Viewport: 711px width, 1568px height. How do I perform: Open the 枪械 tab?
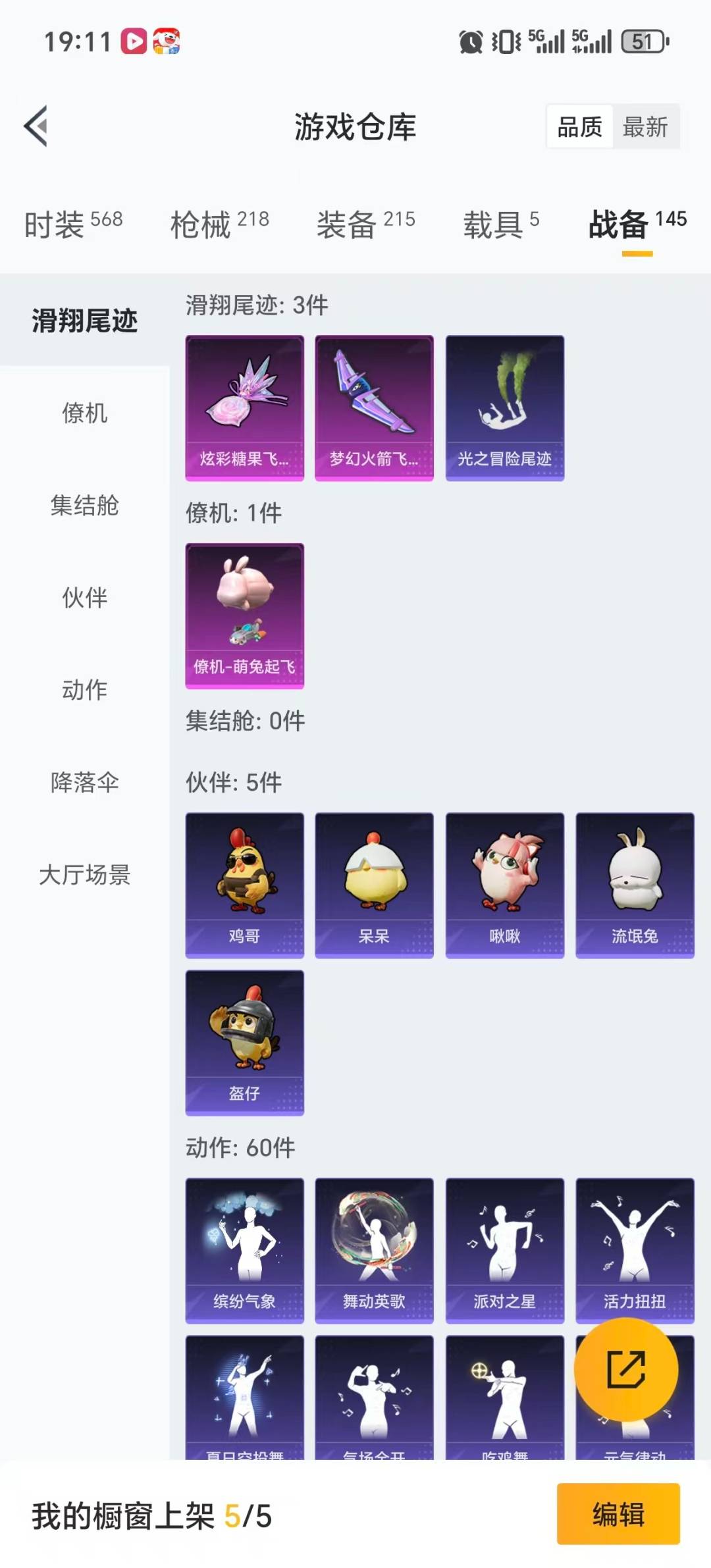[x=219, y=224]
